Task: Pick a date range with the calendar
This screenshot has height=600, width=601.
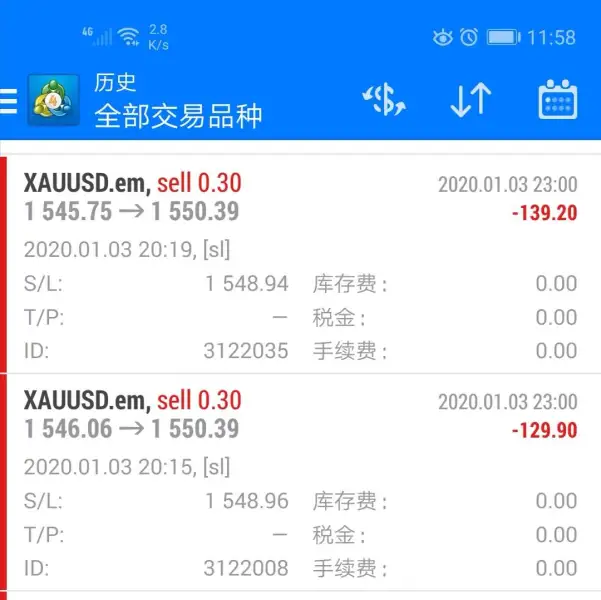Action: pos(558,100)
